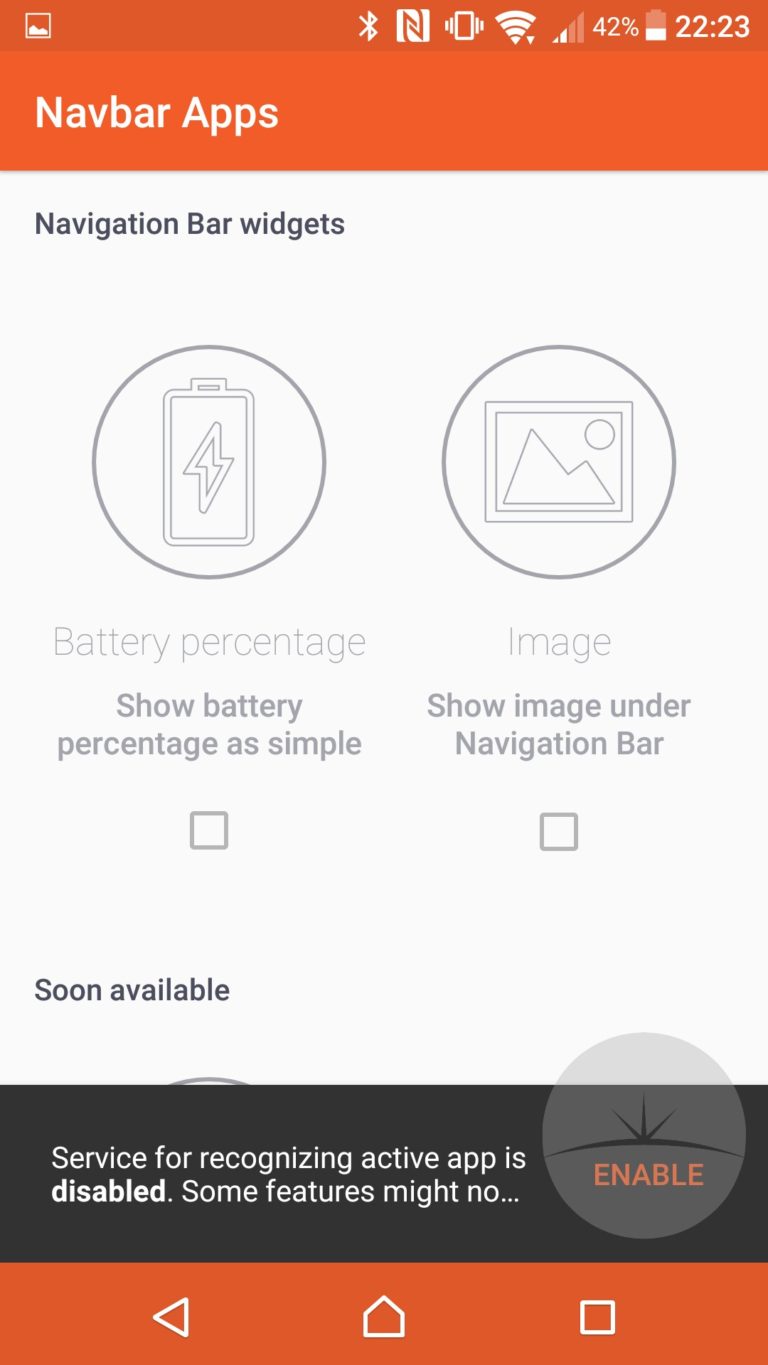Go to the home screen
The width and height of the screenshot is (768, 1365).
coord(384,1317)
